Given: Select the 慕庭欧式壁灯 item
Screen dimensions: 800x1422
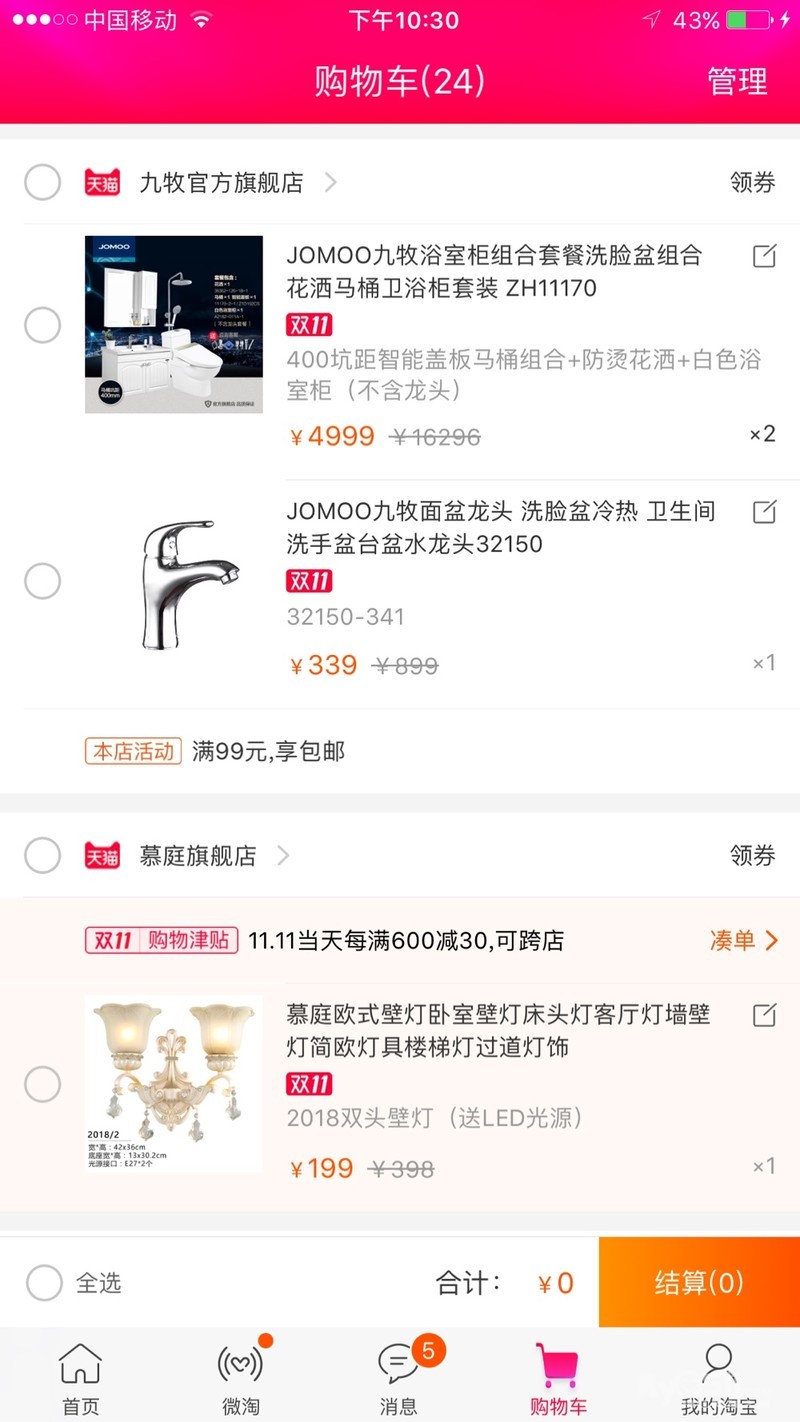Looking at the screenshot, I should pos(43,1084).
